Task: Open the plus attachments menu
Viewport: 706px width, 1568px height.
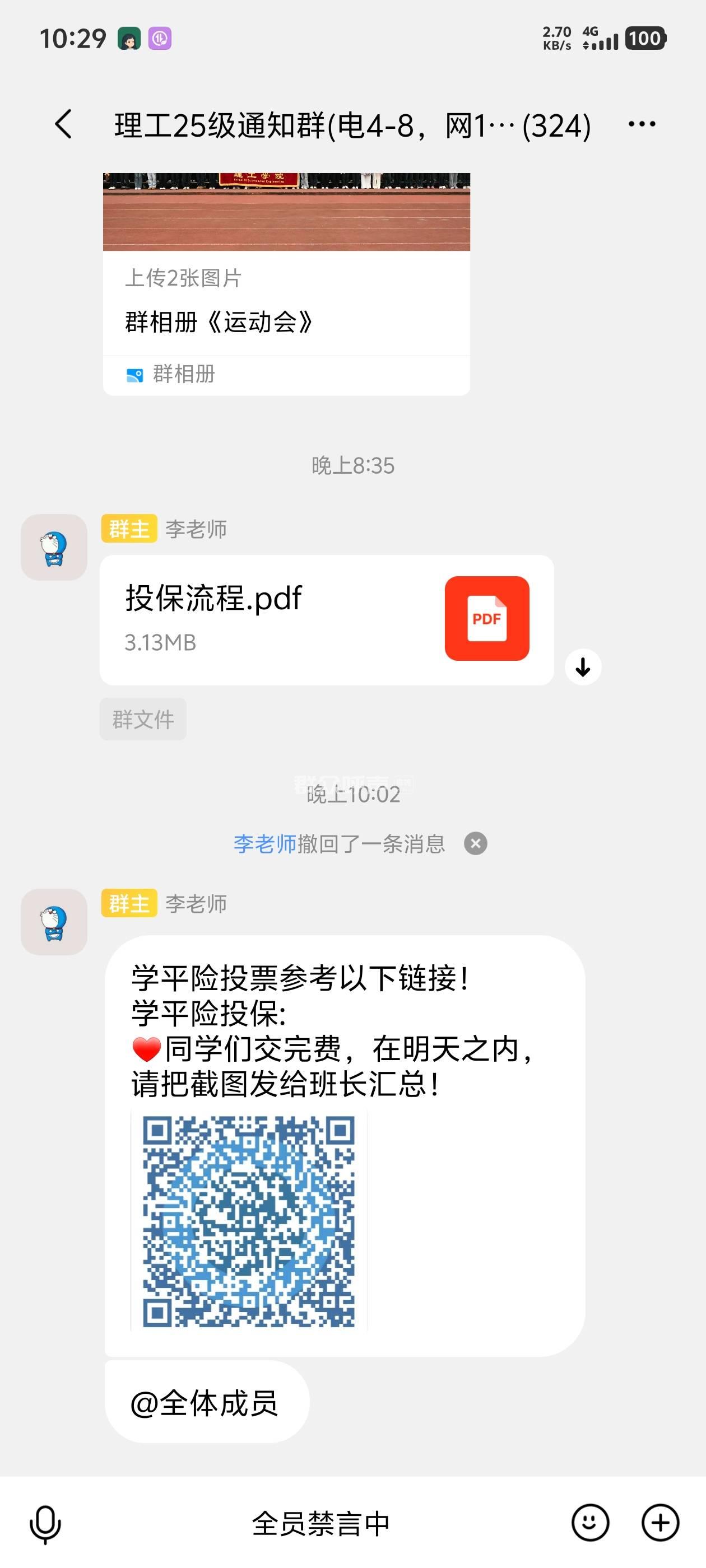Action: click(x=660, y=1523)
